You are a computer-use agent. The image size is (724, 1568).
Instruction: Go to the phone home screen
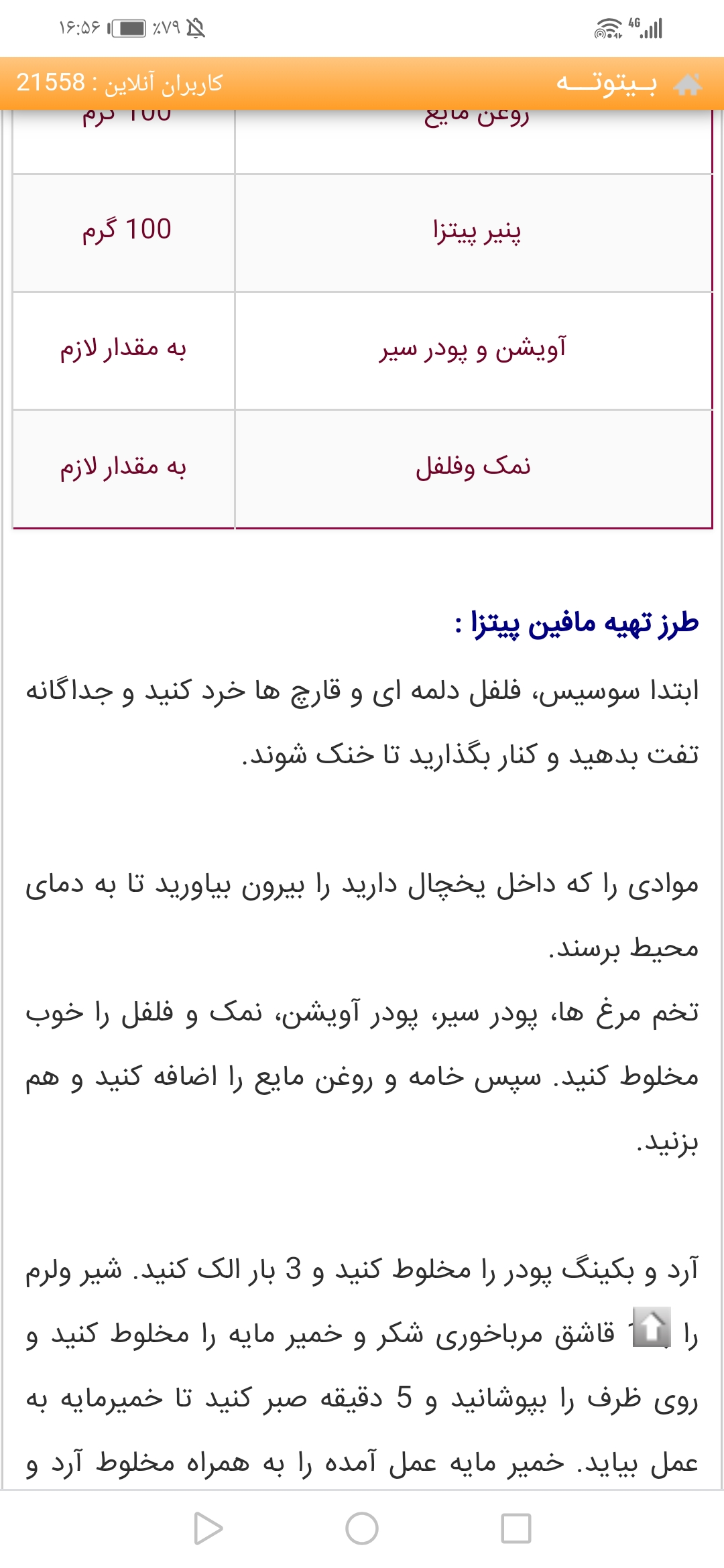(x=362, y=1528)
